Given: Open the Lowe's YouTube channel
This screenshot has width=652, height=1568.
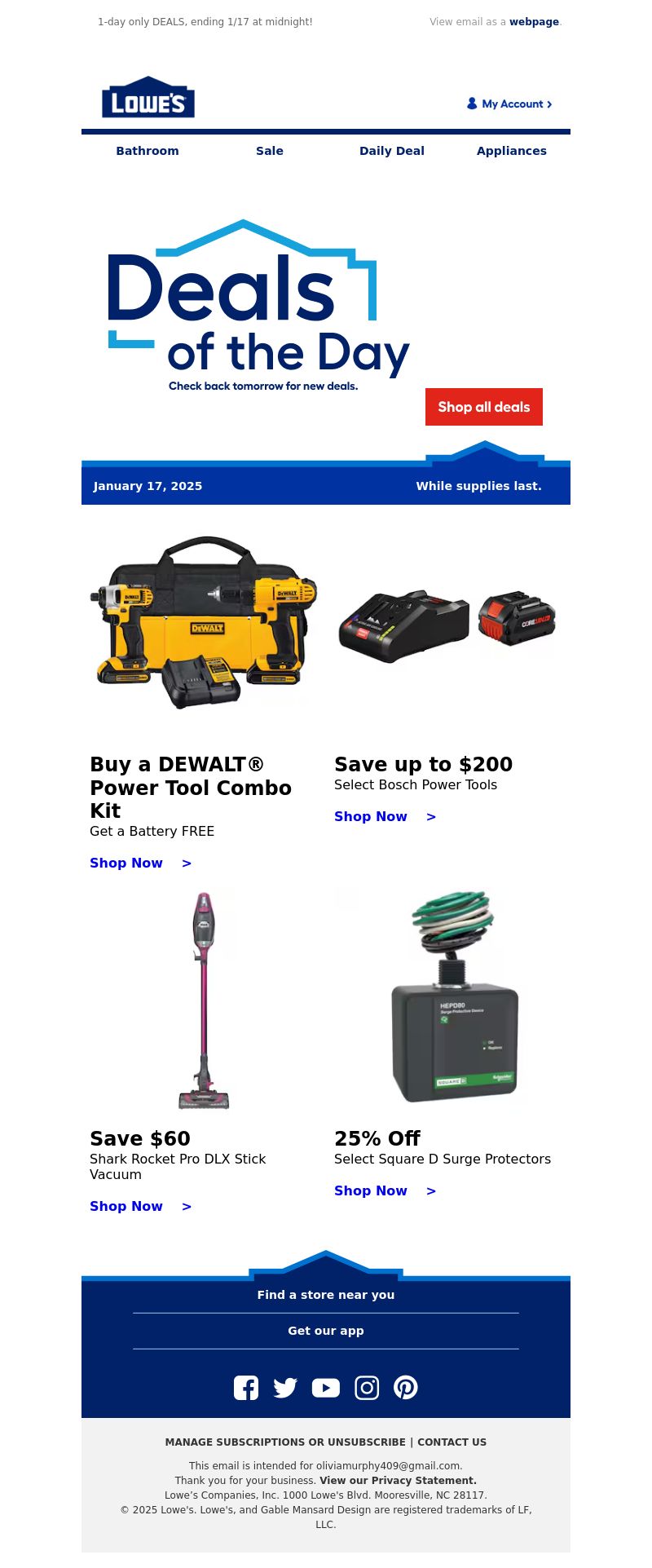Looking at the screenshot, I should tap(326, 1388).
